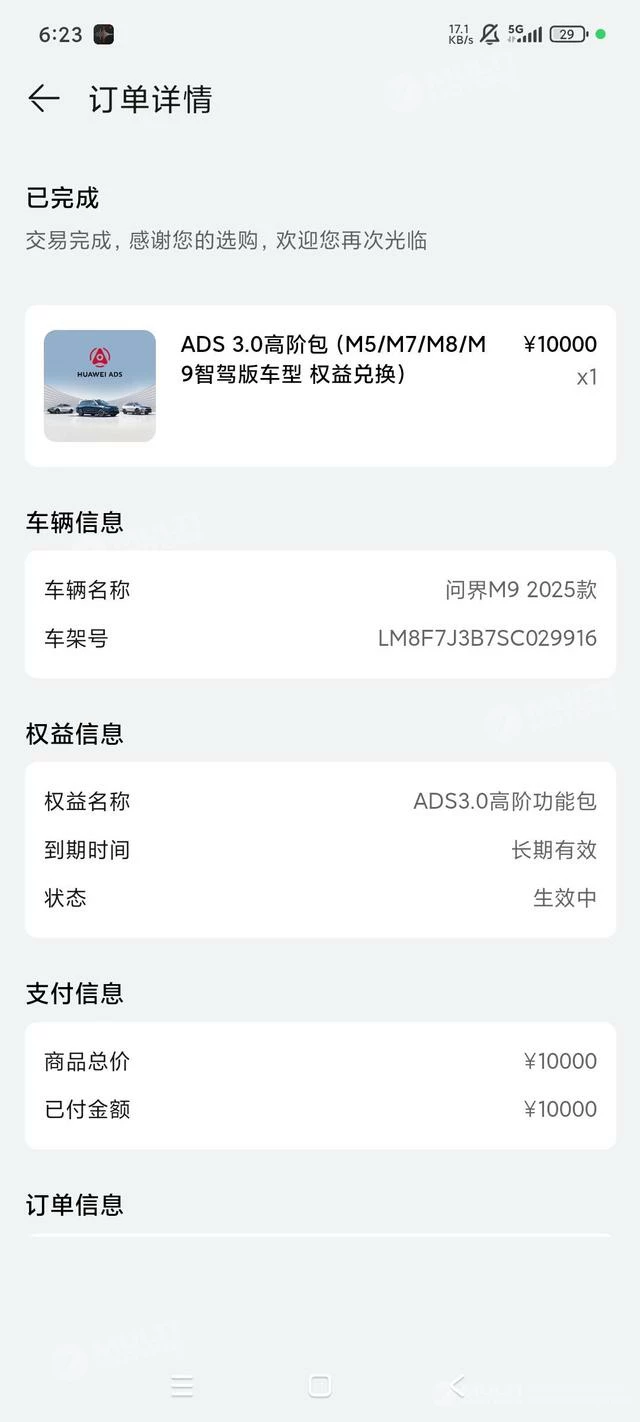Open the ADS 3.0高阶包 product card
Screen dimensions: 640x1422
point(320,385)
